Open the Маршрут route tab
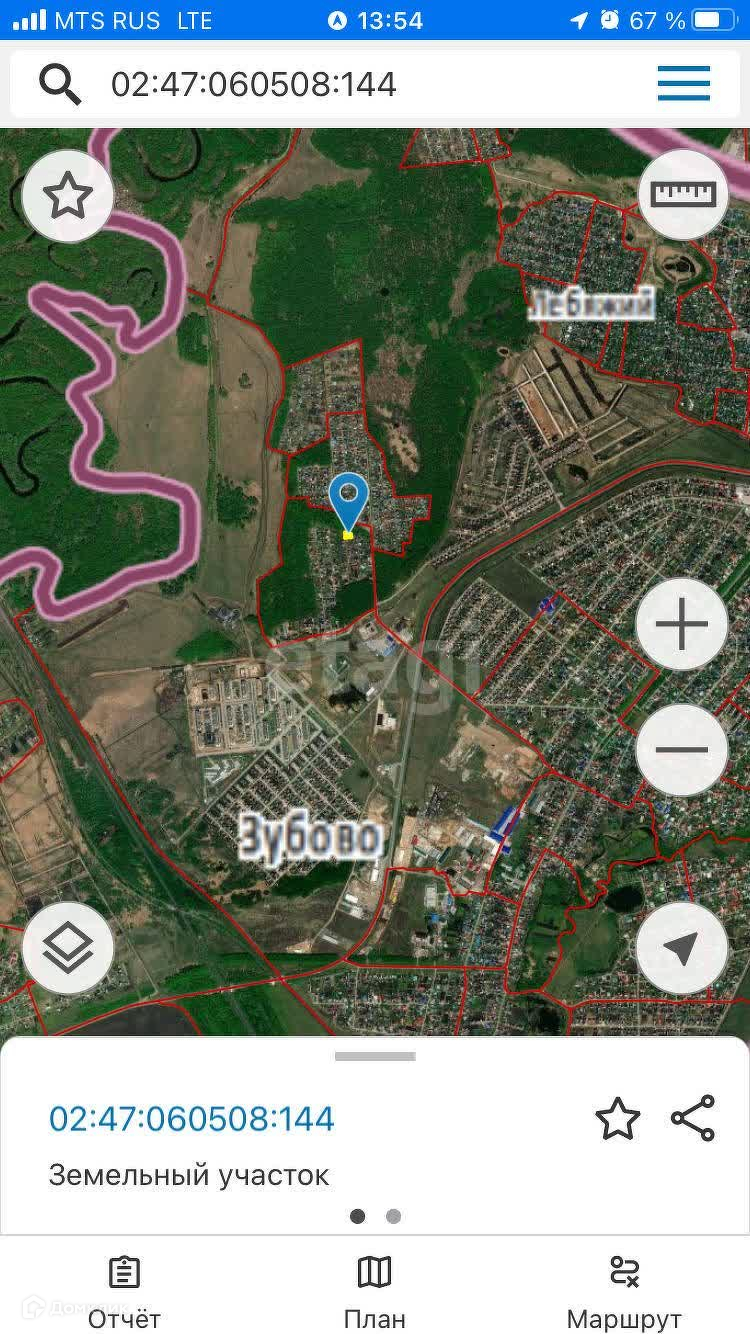 coord(624,1292)
